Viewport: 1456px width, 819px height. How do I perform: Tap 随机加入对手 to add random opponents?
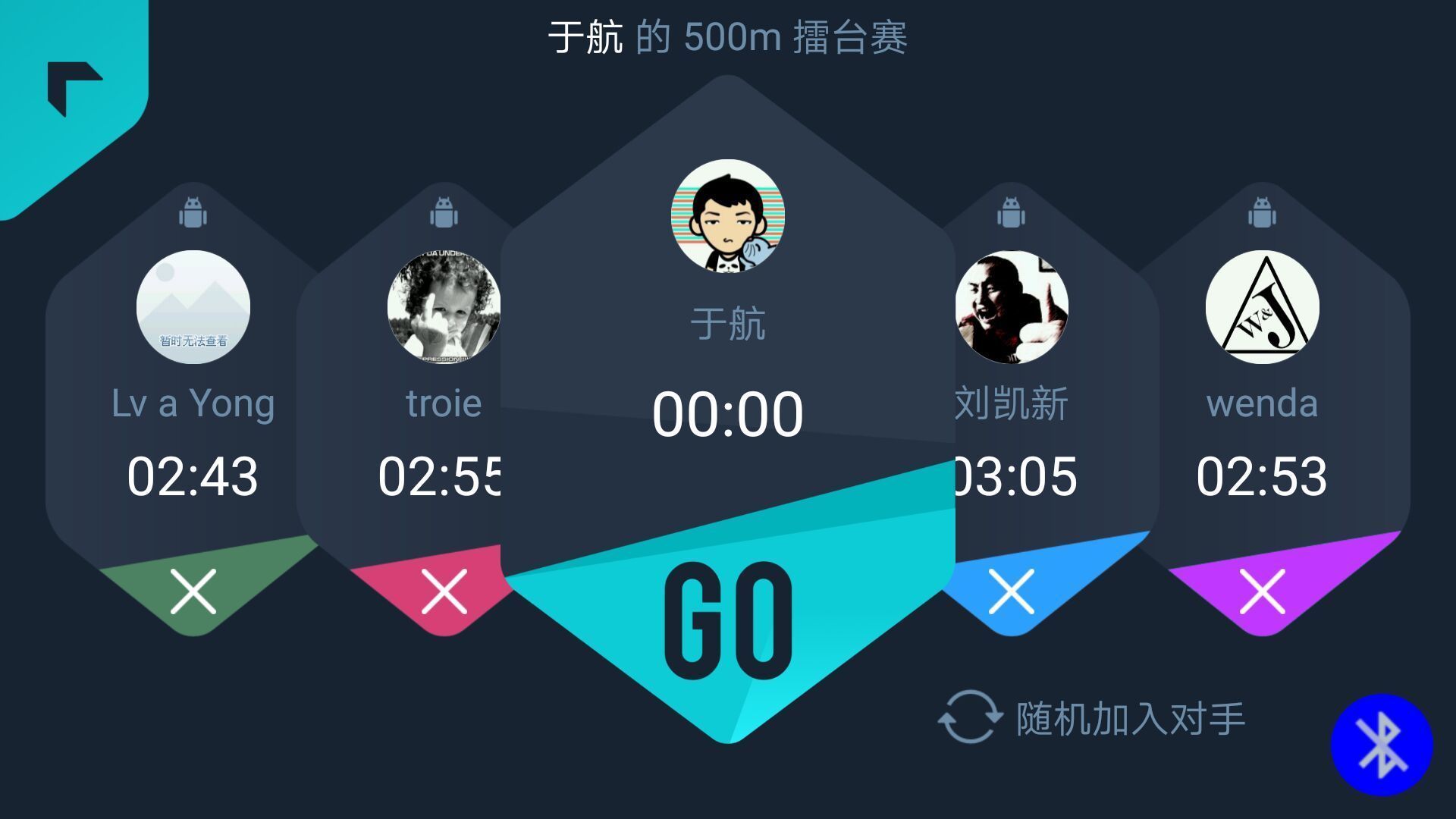1092,717
